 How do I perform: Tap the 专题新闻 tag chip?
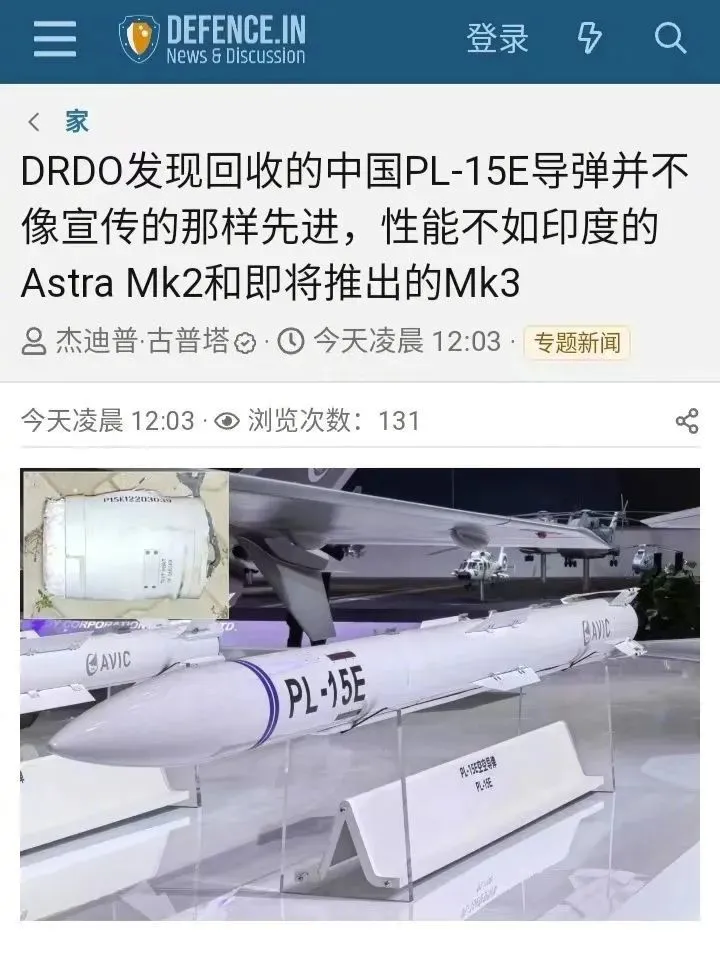(576, 342)
